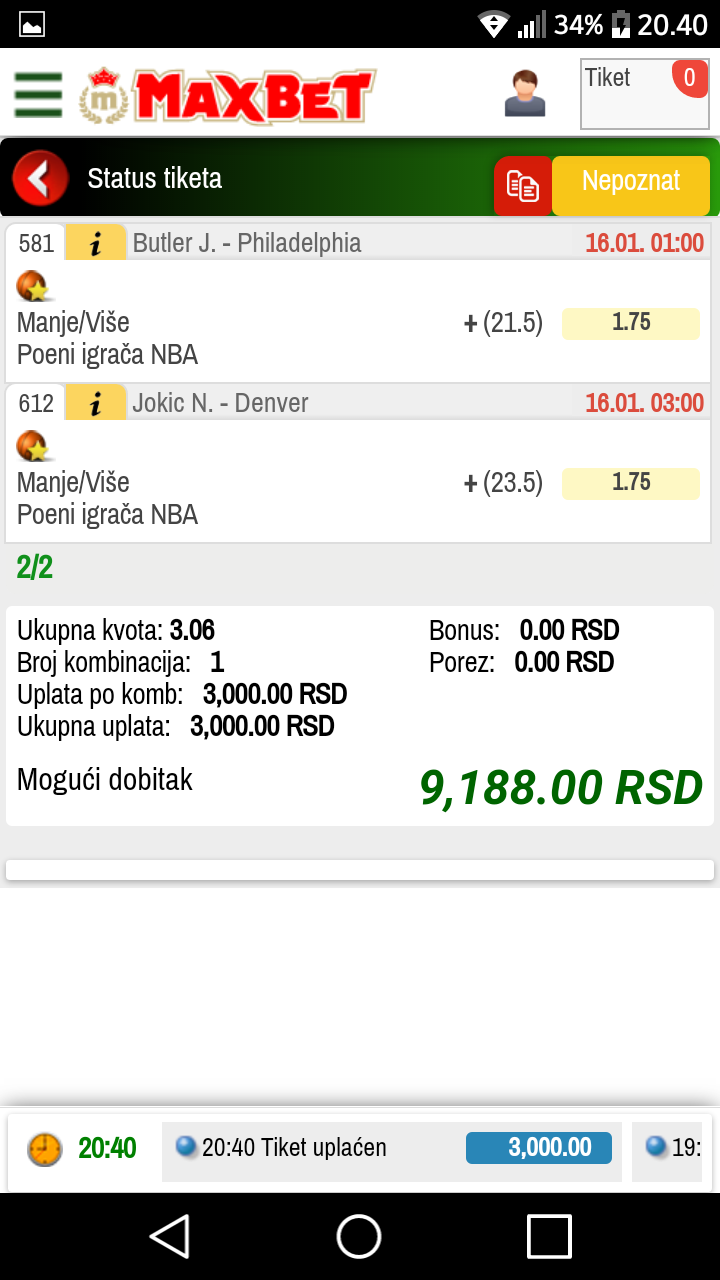Tap the system home button
This screenshot has height=1280, width=720.
point(359,1236)
